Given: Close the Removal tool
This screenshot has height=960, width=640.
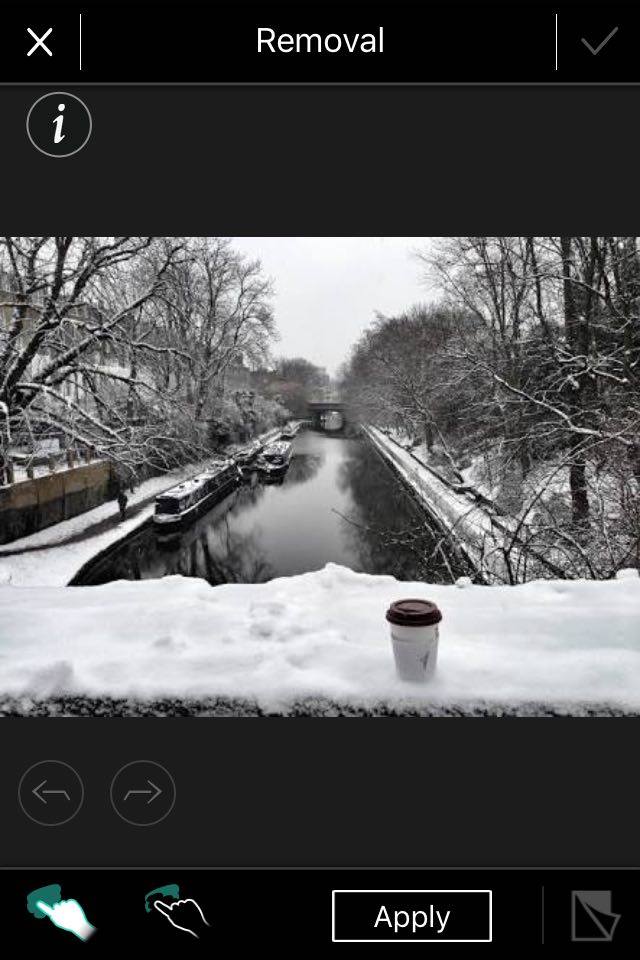Looking at the screenshot, I should pos(40,42).
